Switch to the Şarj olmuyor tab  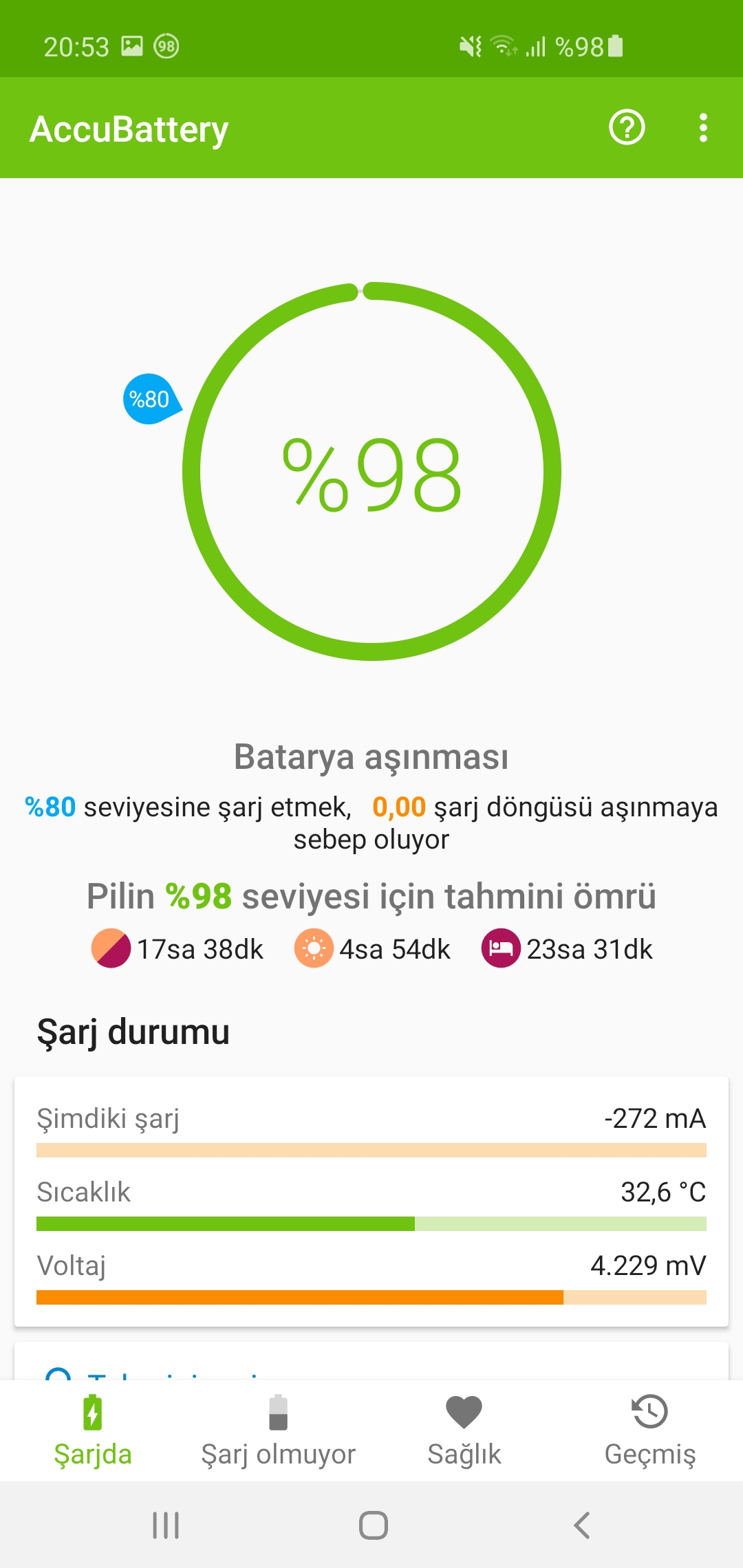[279, 1431]
